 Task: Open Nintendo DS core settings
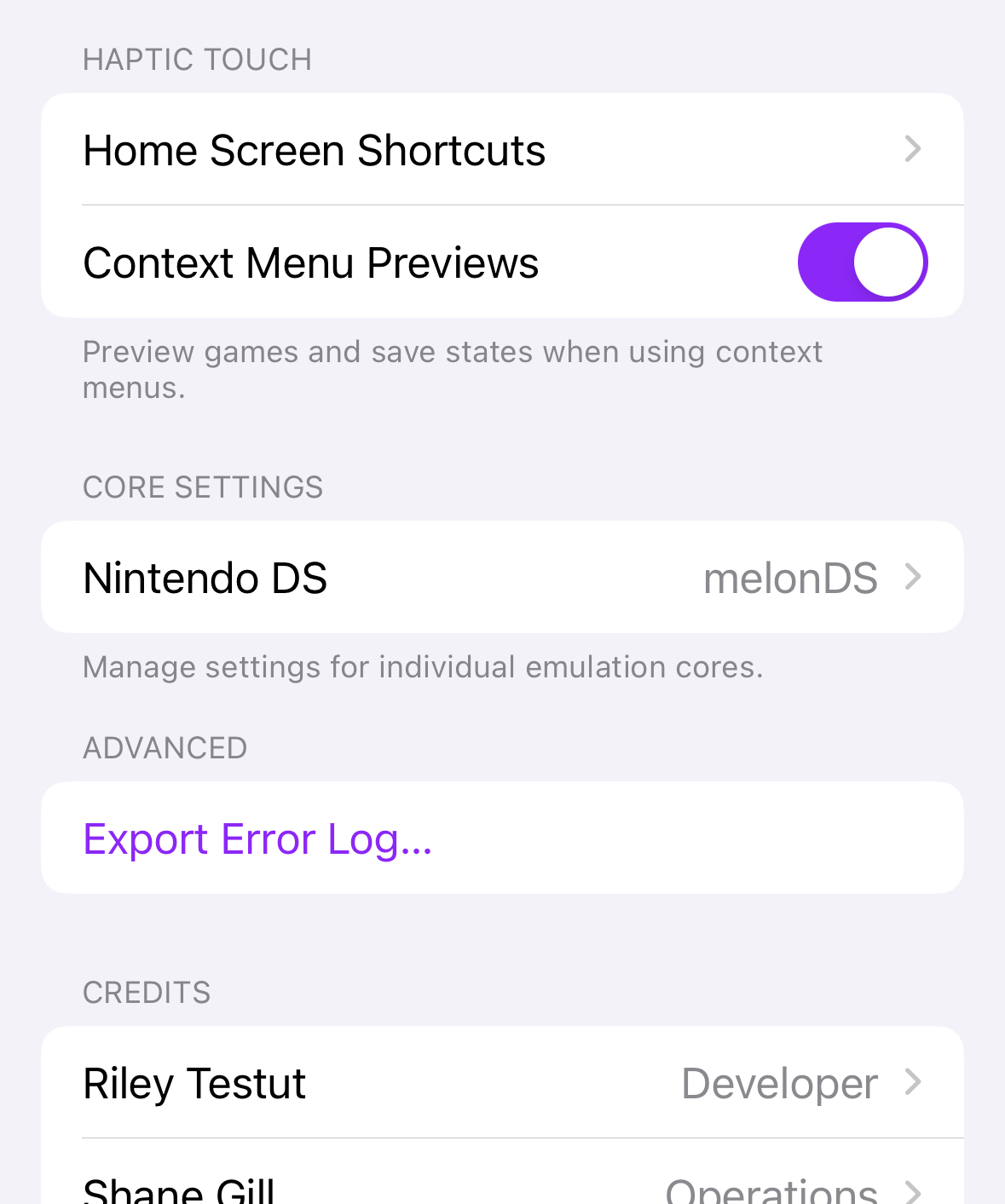tap(501, 578)
